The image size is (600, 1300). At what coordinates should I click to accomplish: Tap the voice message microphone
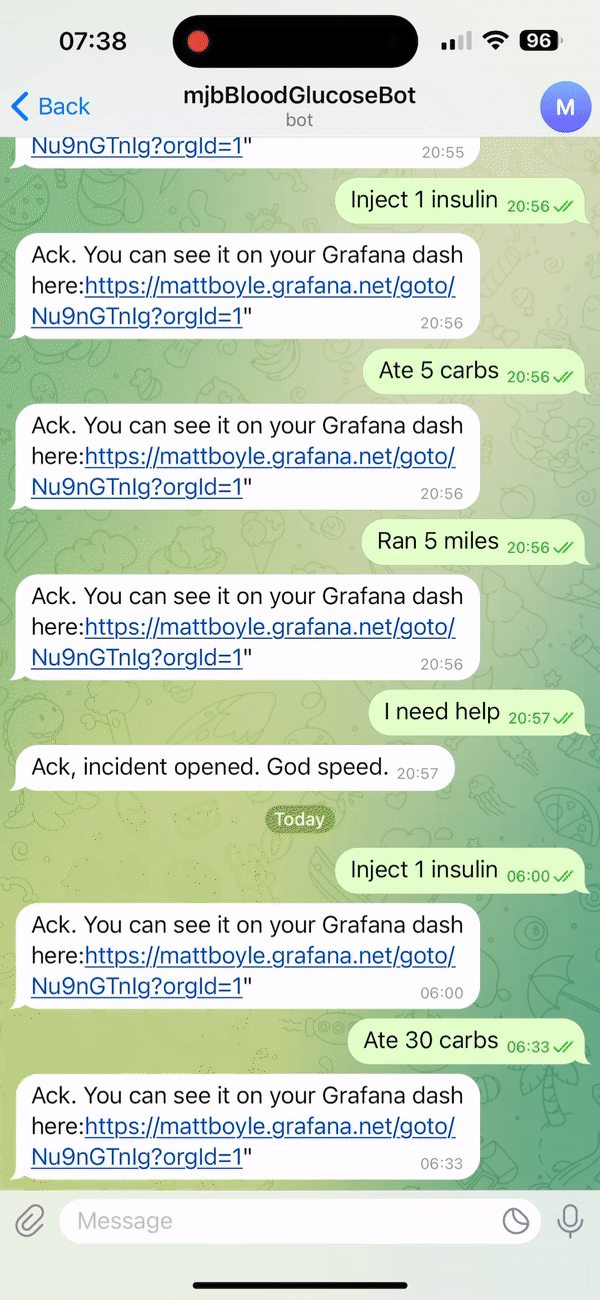pyautogui.click(x=571, y=1221)
